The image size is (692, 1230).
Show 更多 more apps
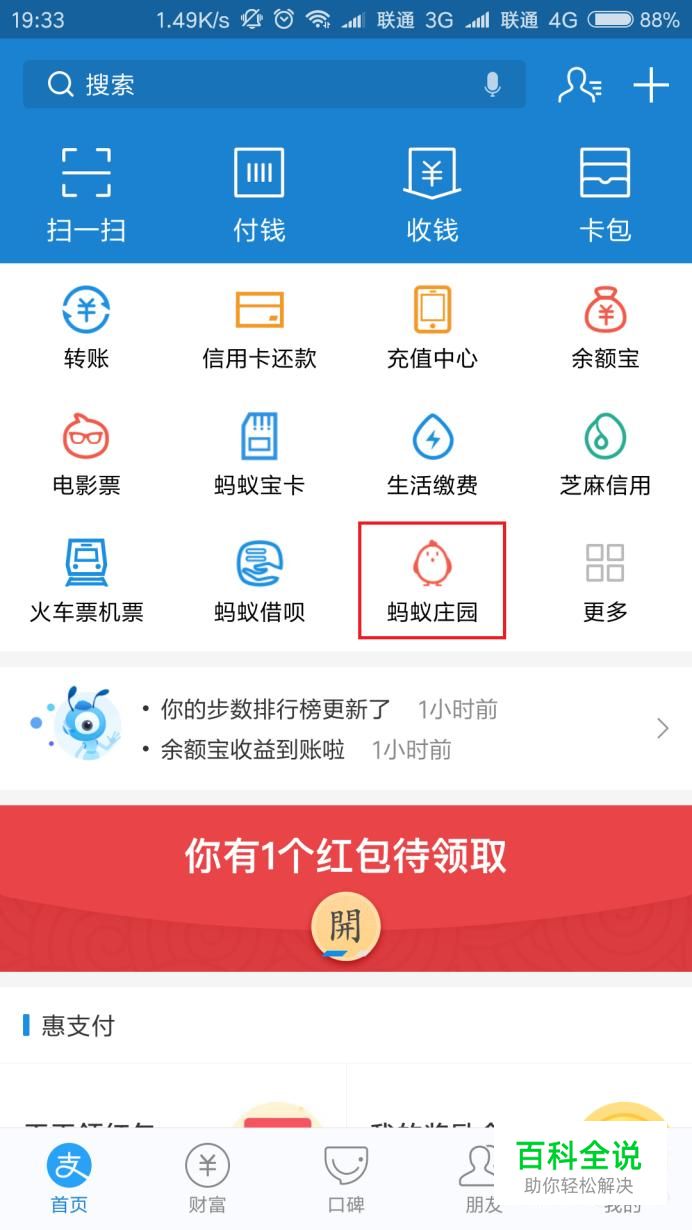coord(605,581)
